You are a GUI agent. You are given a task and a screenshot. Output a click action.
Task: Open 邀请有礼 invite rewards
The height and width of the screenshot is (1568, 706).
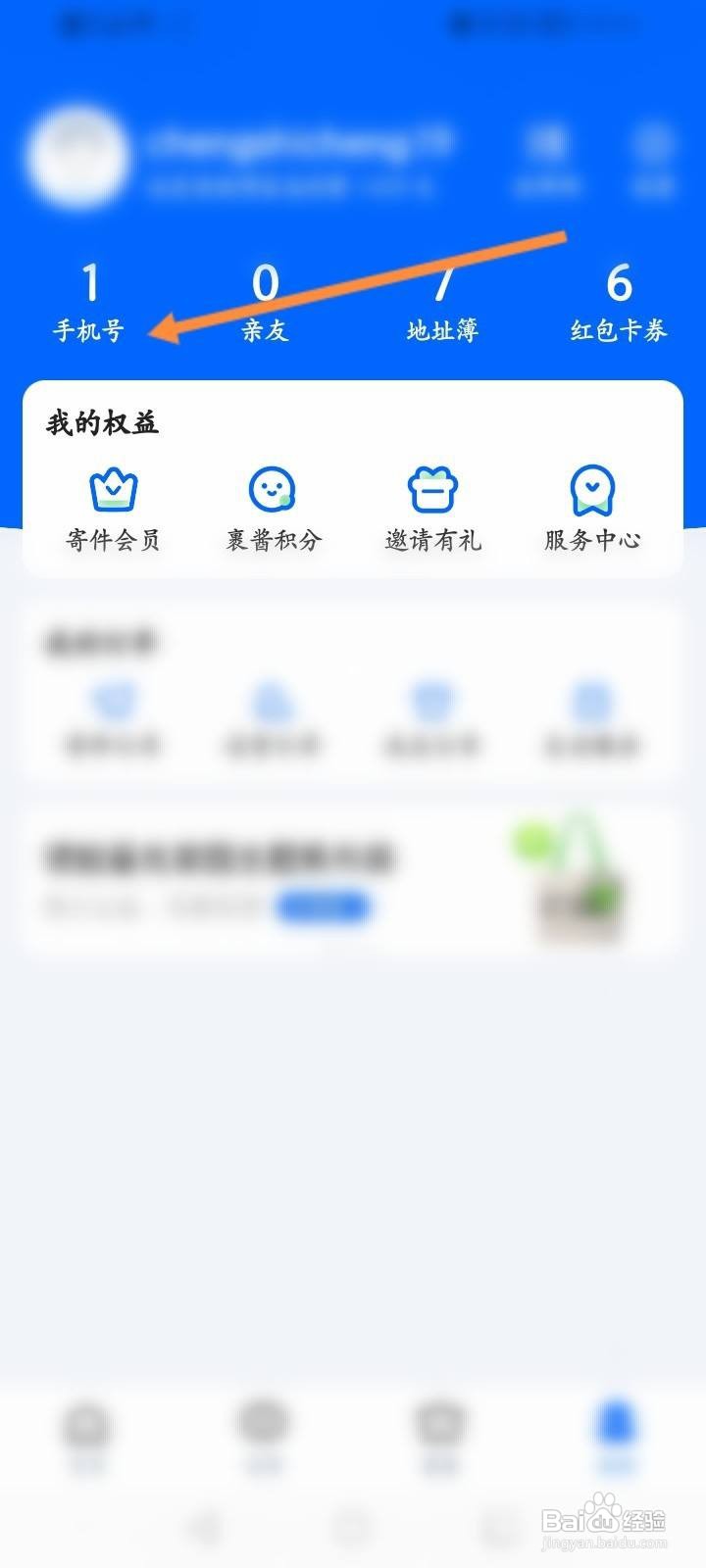433,510
